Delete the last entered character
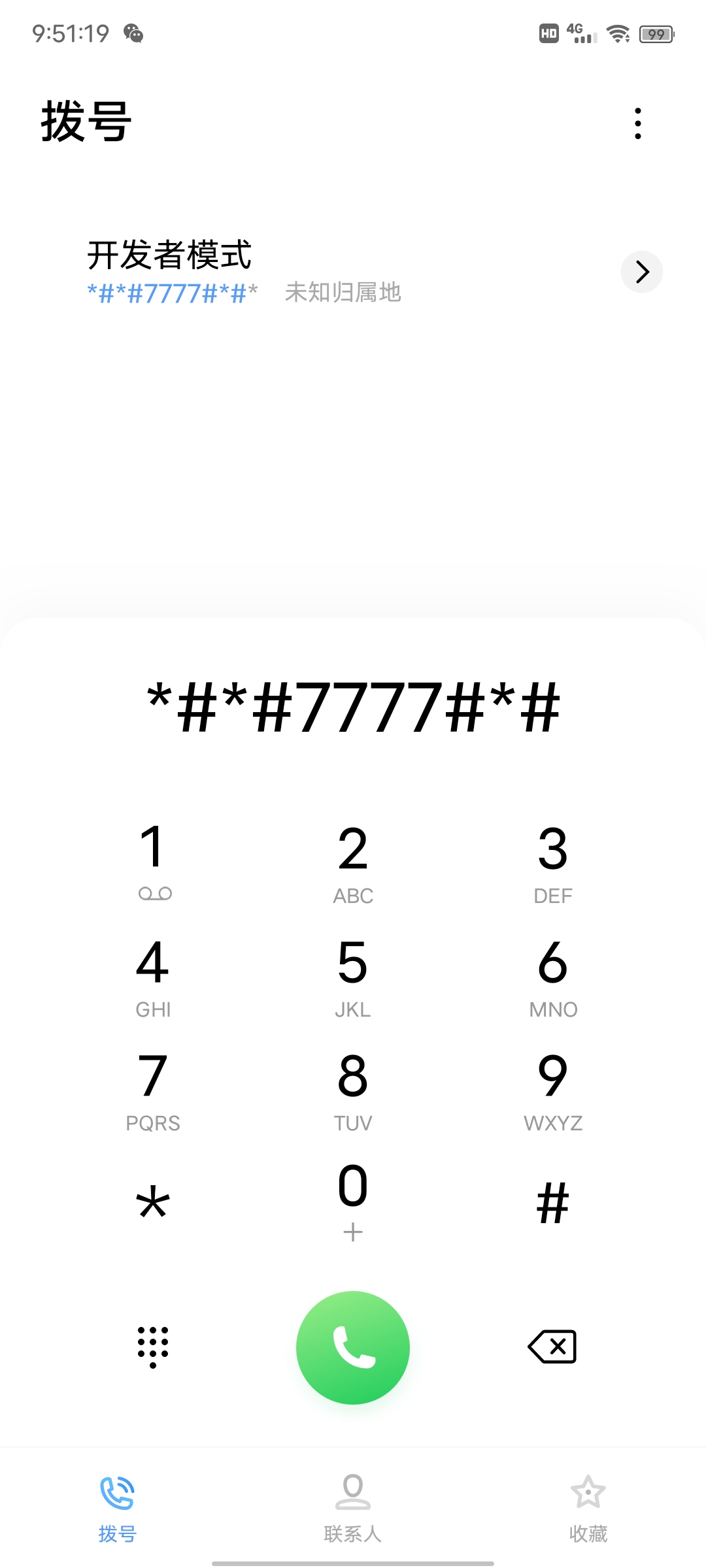The image size is (706, 1568). [x=552, y=1347]
